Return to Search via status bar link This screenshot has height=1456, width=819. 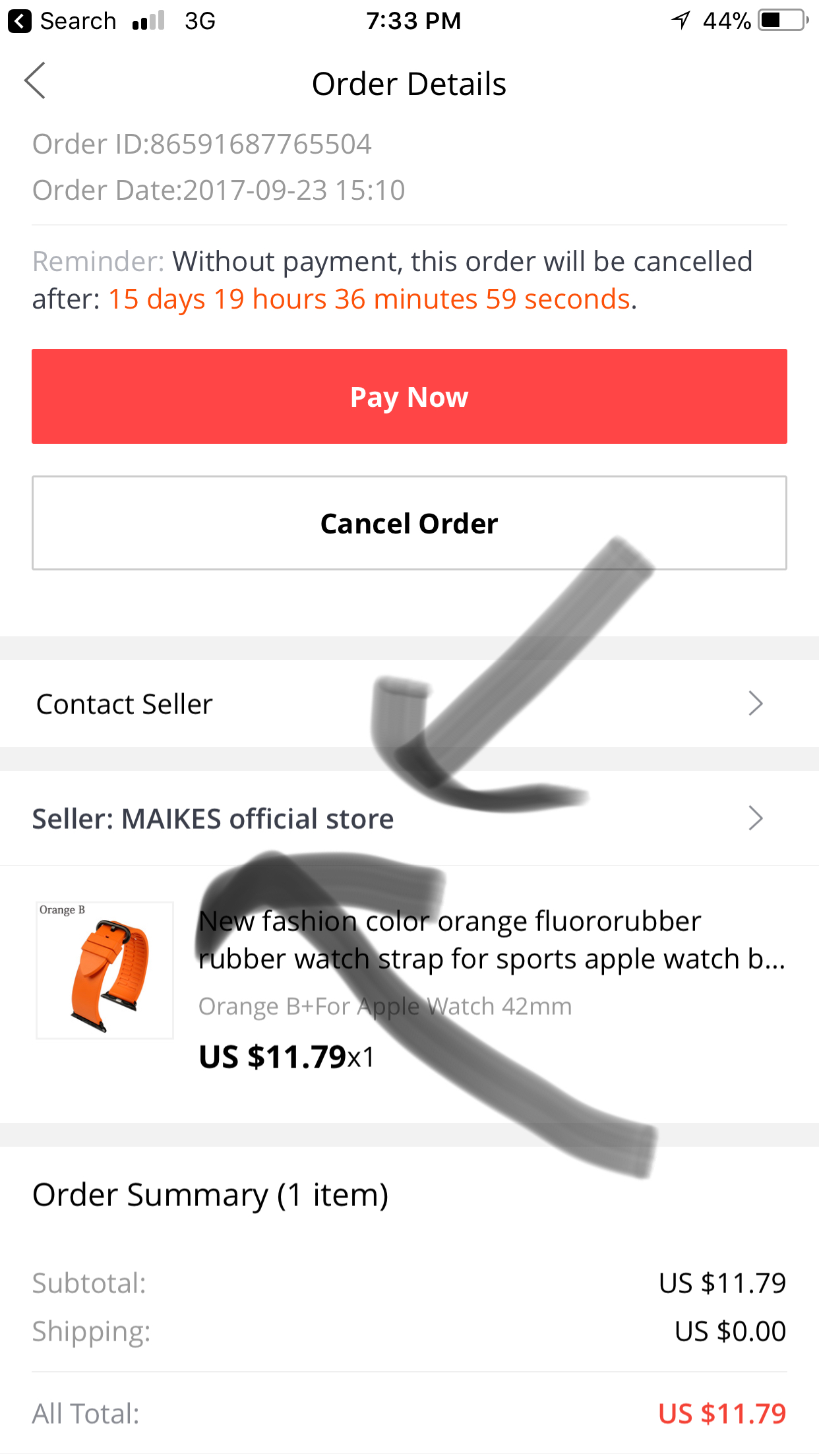point(63,21)
